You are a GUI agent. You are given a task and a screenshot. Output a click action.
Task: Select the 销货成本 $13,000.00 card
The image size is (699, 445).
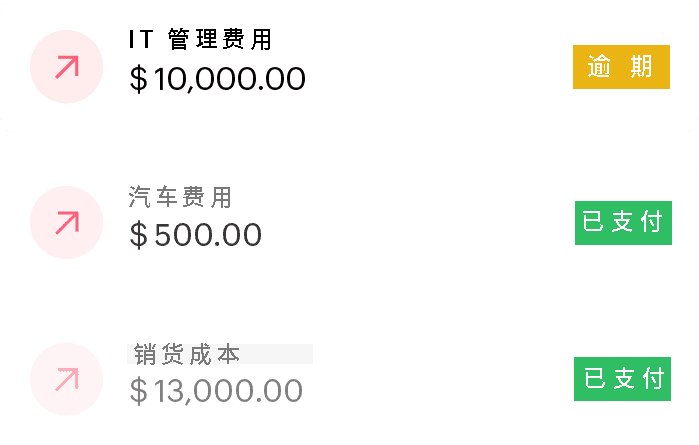coord(348,378)
